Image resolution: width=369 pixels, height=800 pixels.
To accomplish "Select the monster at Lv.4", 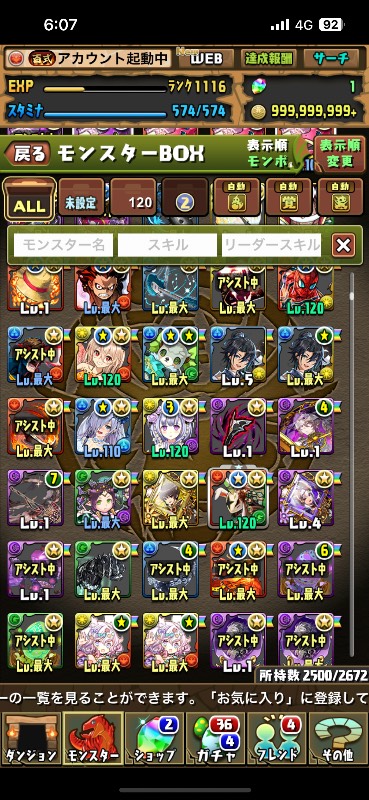I will (306, 498).
